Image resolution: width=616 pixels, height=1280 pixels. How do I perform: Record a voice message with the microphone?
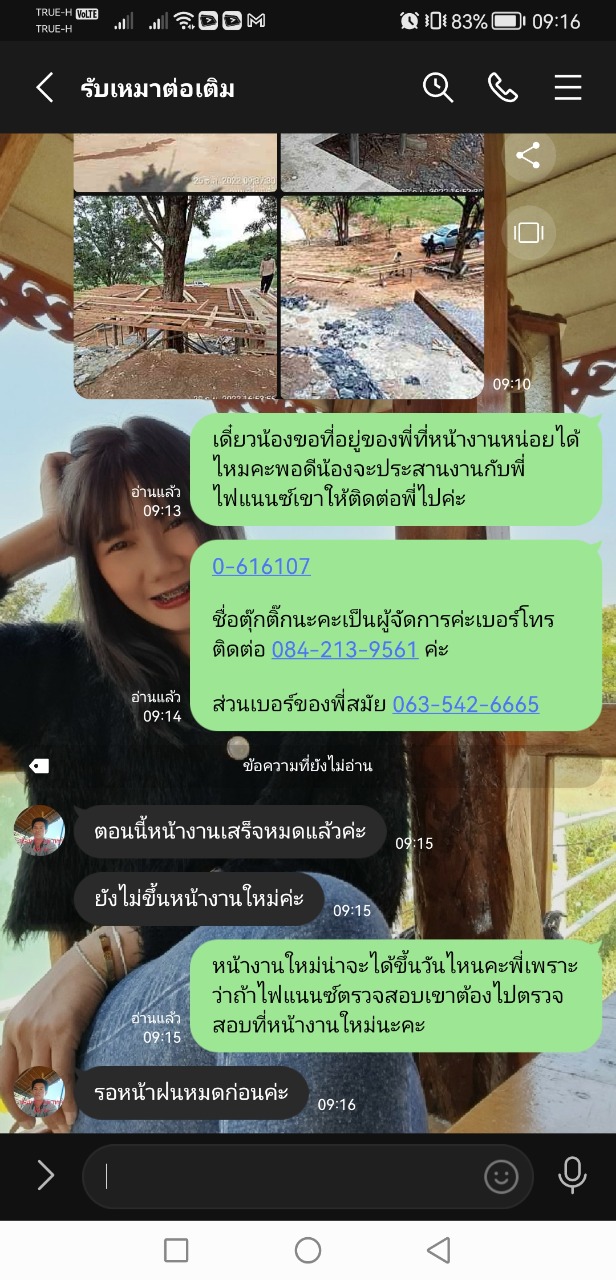572,1176
